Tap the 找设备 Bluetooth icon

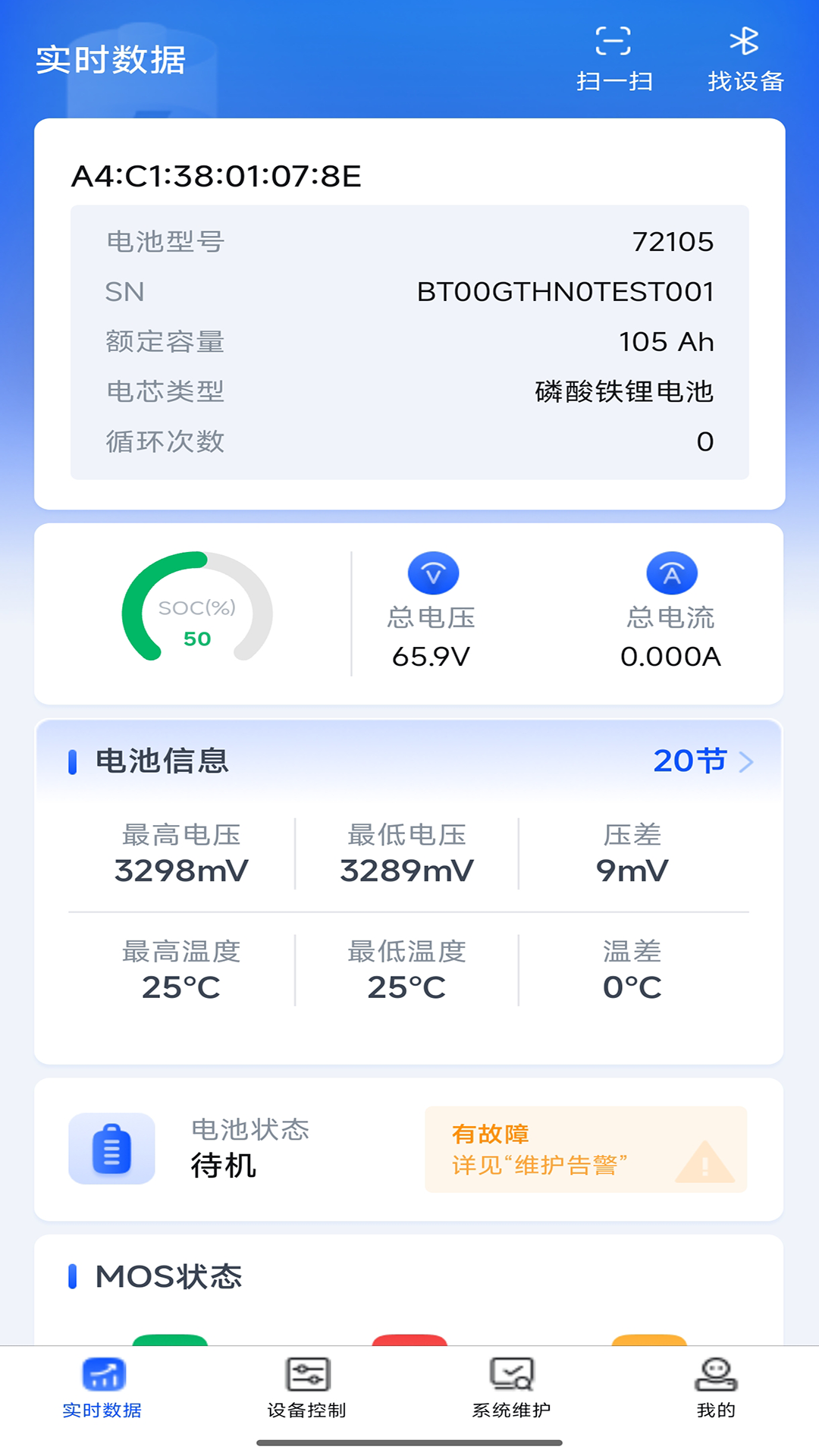(x=745, y=42)
